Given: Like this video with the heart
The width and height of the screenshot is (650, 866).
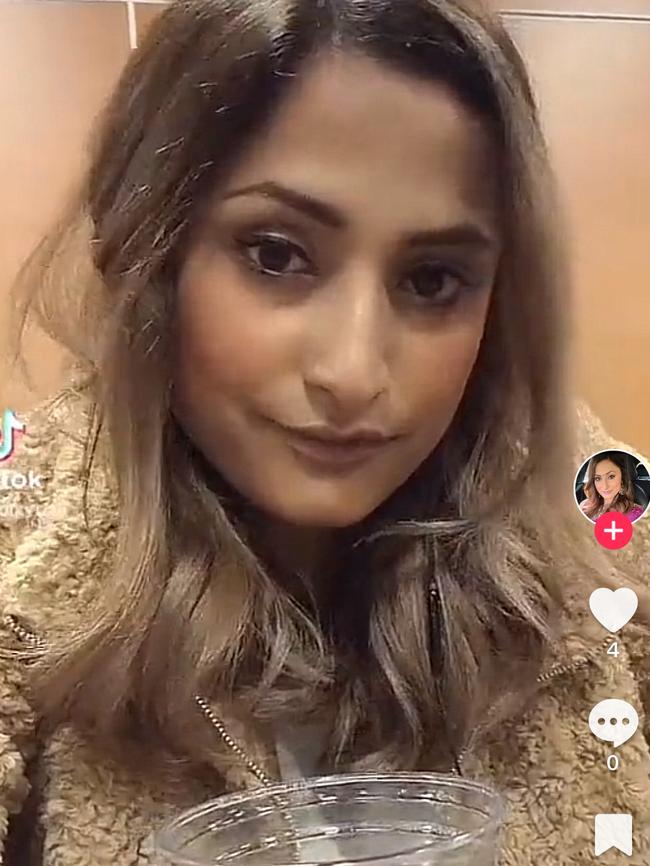Looking at the screenshot, I should click(x=613, y=609).
